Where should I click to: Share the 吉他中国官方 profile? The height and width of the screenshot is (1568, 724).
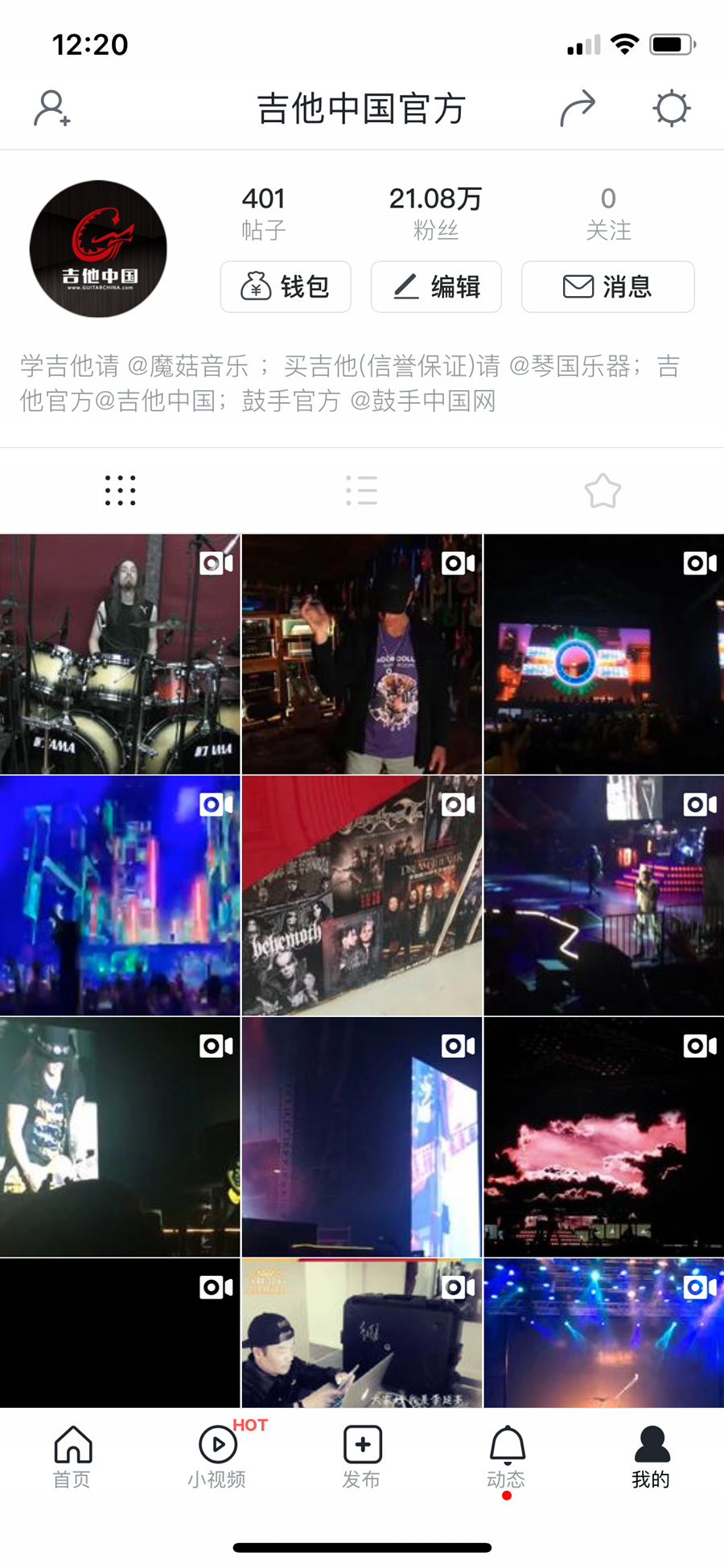coord(577,109)
